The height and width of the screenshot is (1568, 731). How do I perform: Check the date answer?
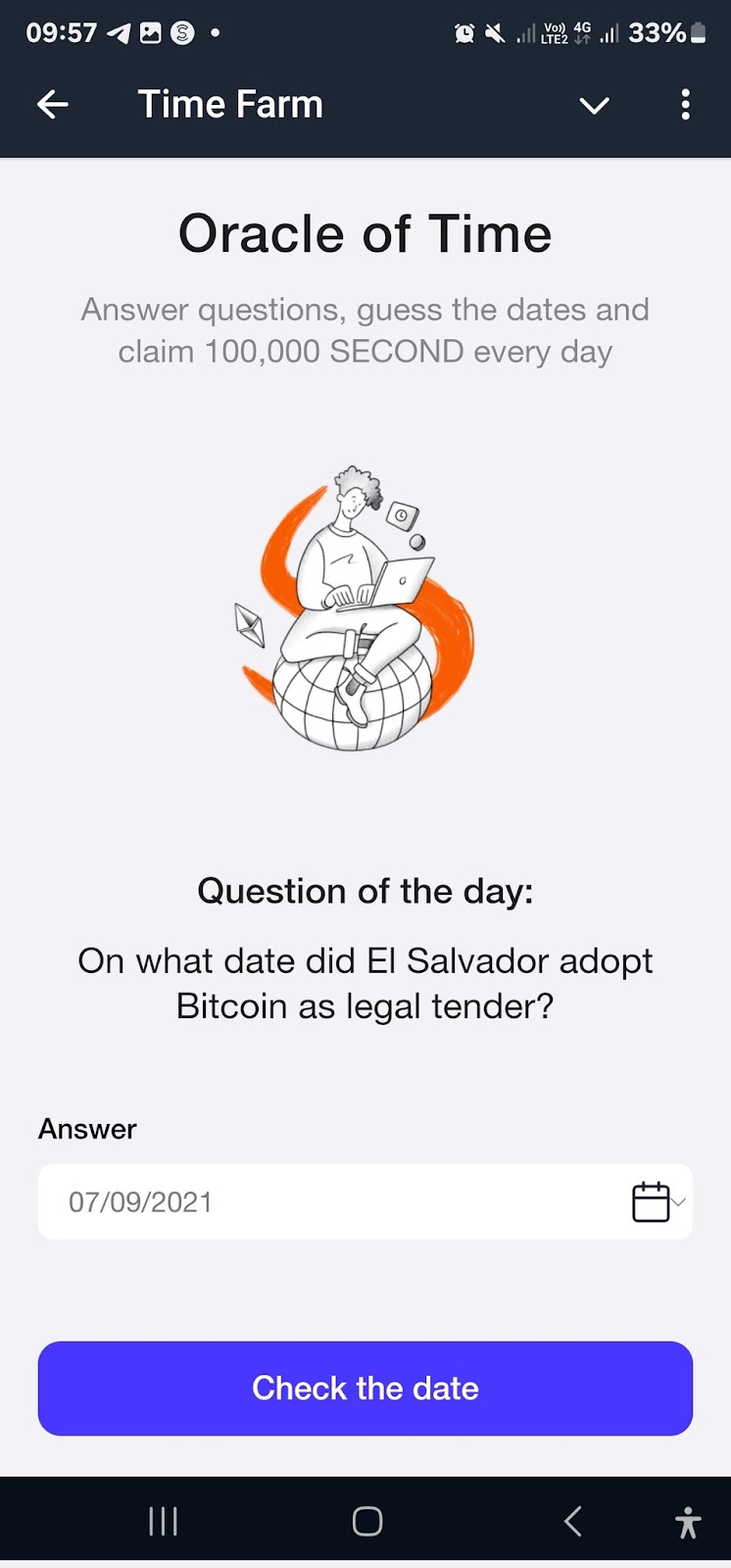click(x=365, y=1388)
